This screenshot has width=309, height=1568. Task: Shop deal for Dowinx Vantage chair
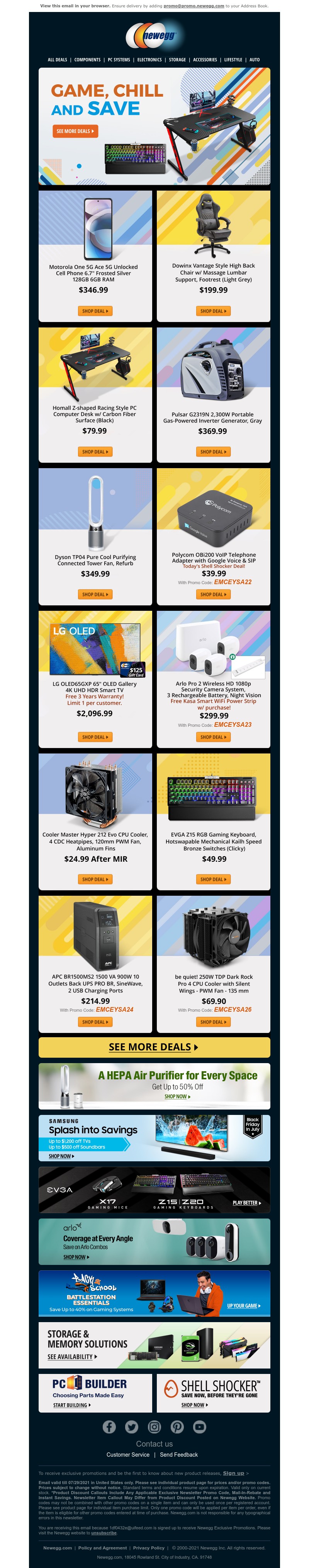214,311
